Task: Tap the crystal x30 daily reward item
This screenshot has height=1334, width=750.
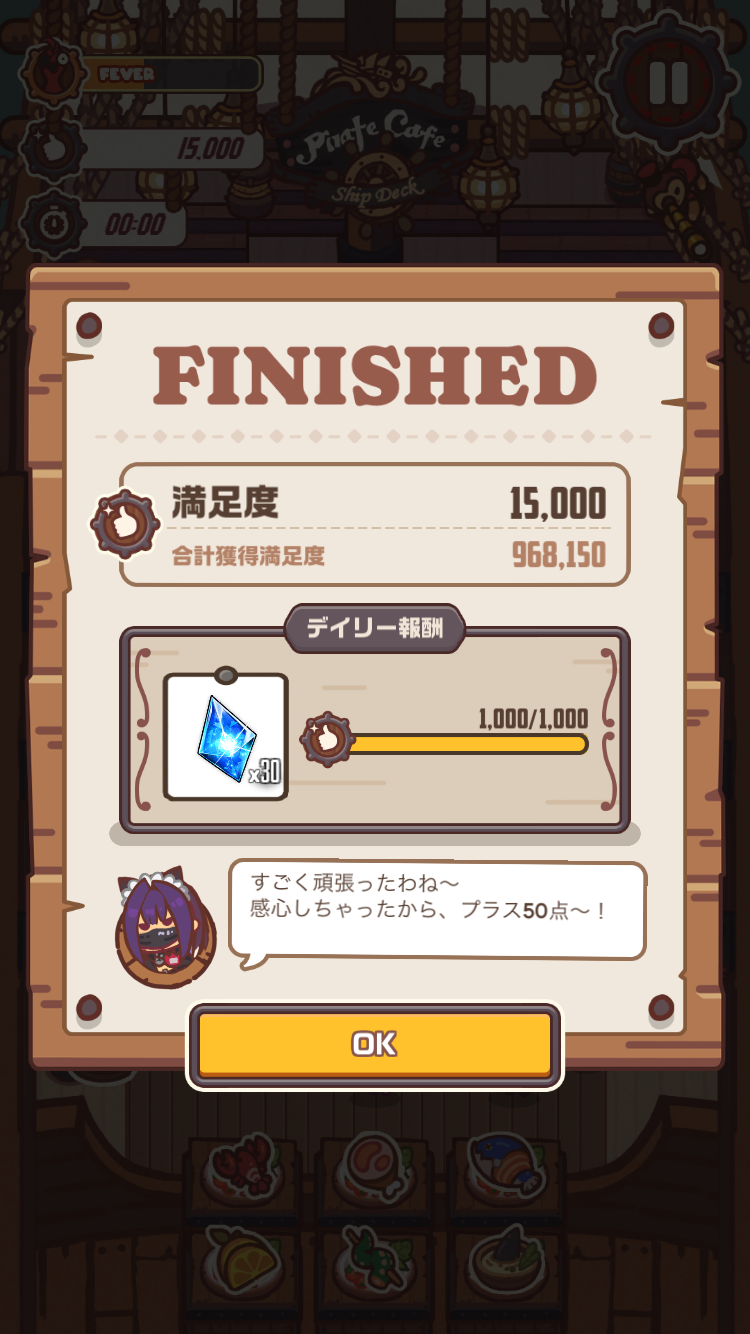Action: [x=226, y=737]
